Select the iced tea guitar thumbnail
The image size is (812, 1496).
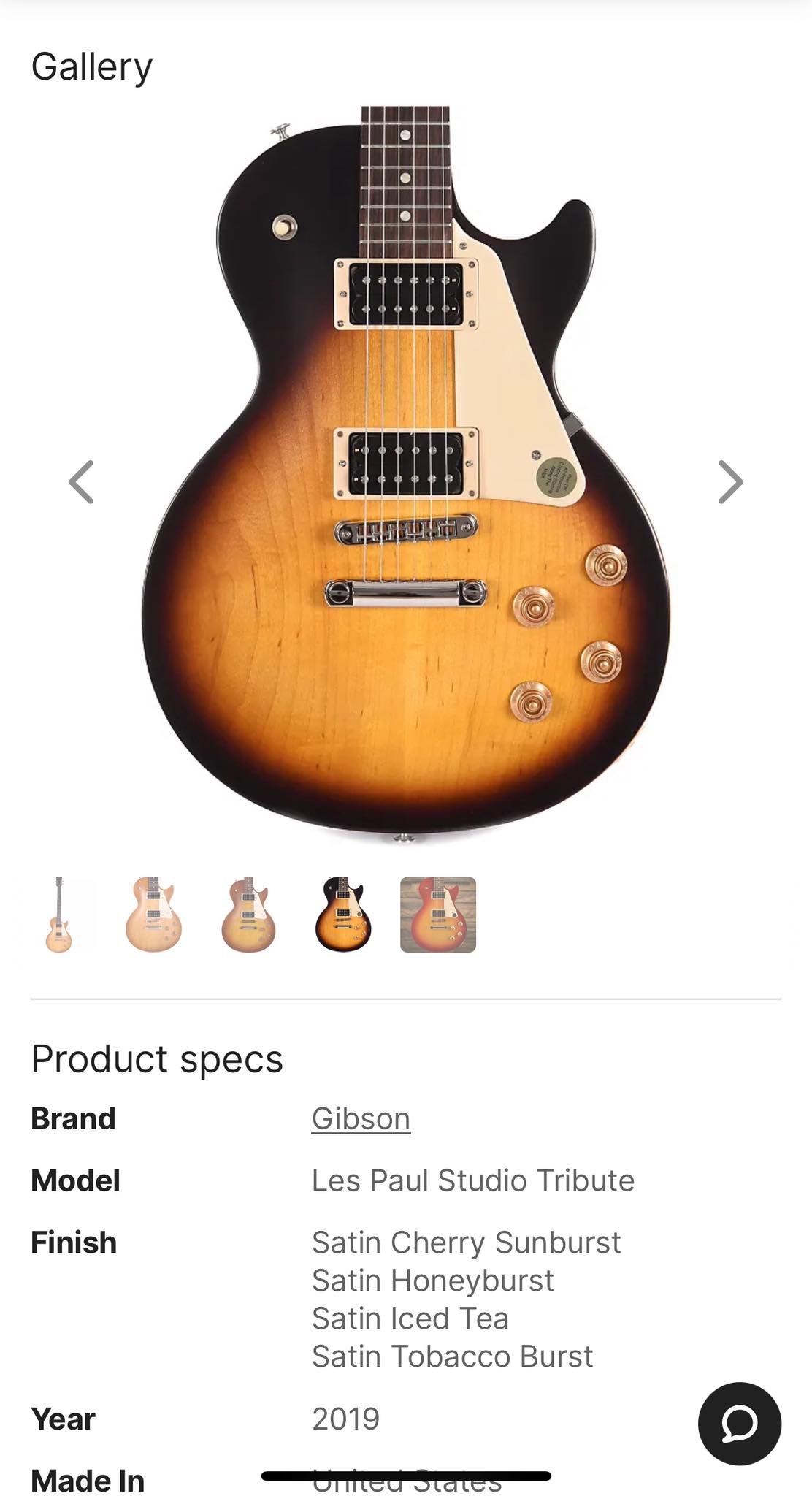point(248,915)
